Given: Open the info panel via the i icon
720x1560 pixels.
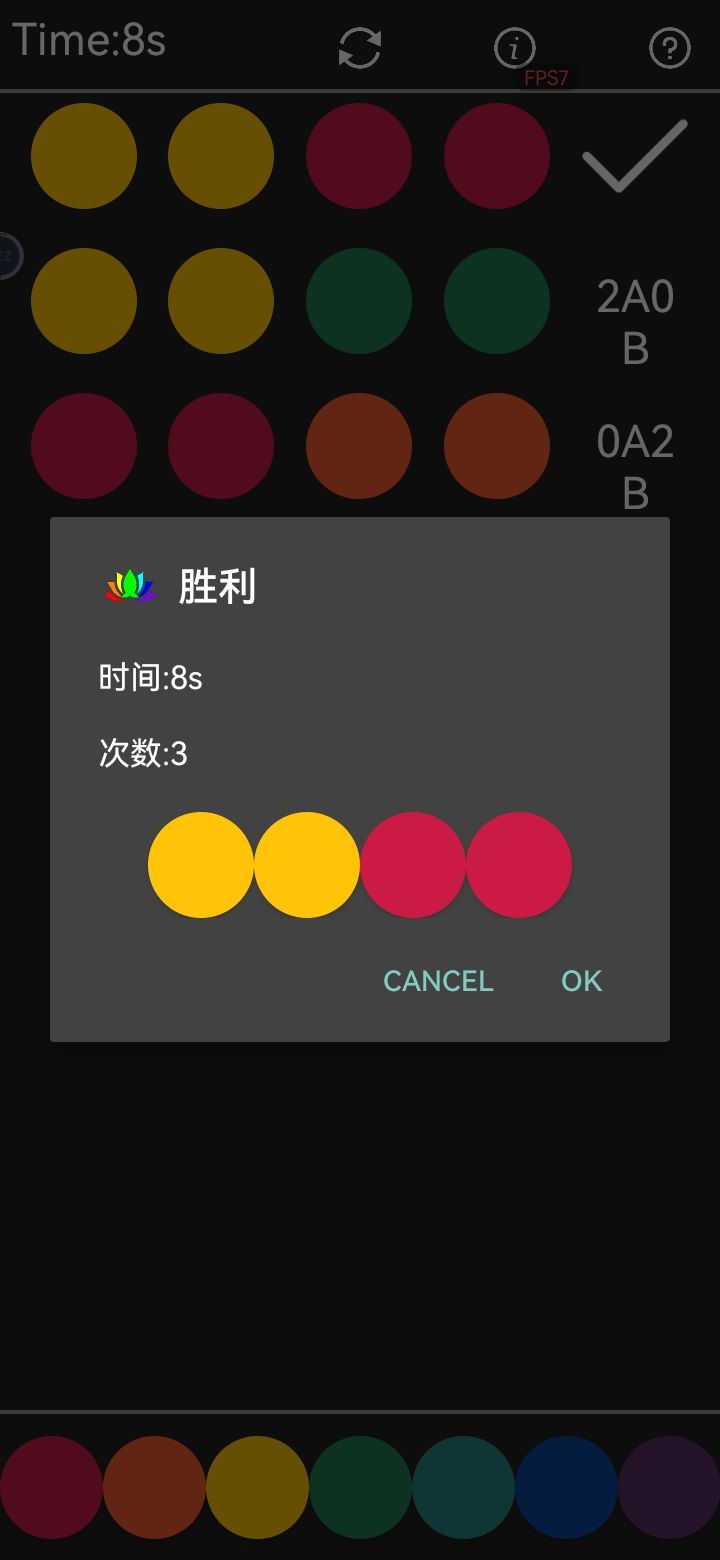Looking at the screenshot, I should point(514,47).
